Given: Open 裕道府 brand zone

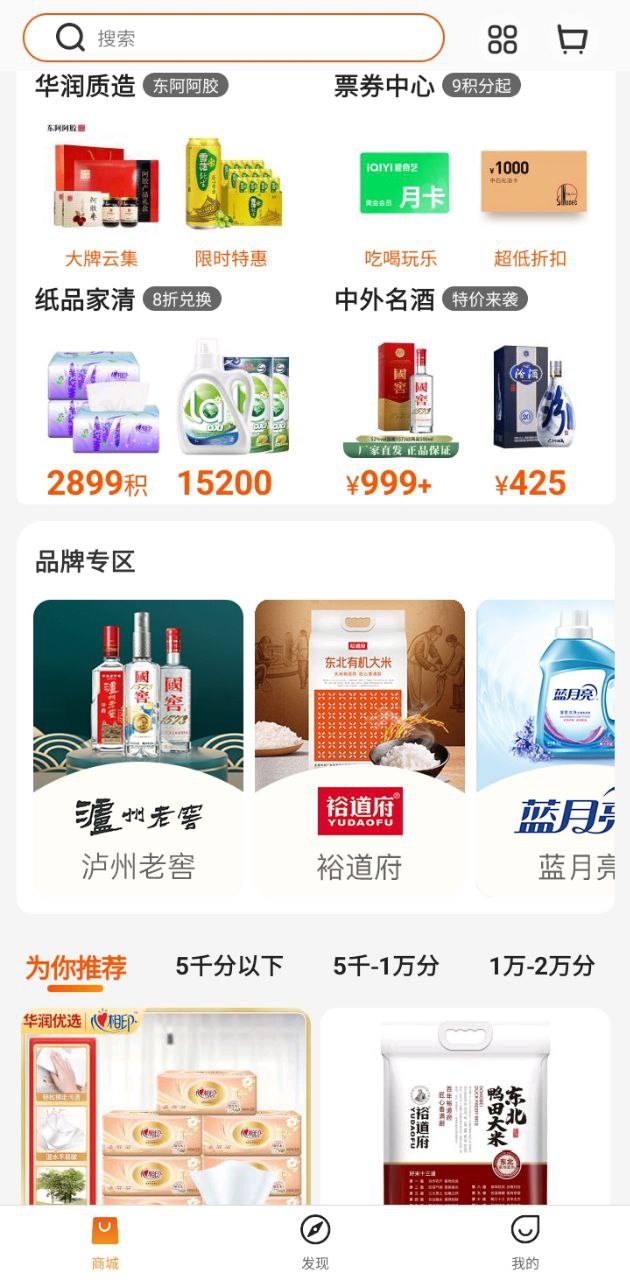Looking at the screenshot, I should click(360, 746).
